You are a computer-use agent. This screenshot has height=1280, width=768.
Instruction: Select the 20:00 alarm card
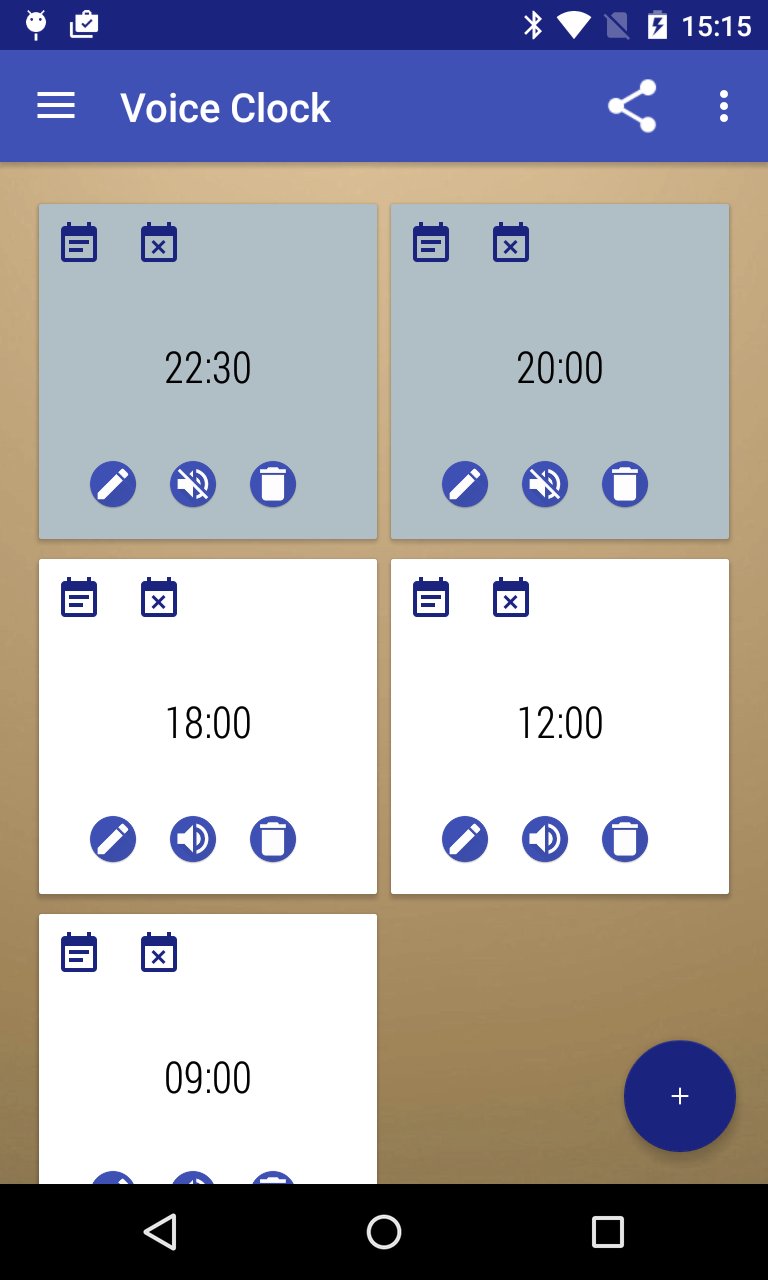[560, 368]
